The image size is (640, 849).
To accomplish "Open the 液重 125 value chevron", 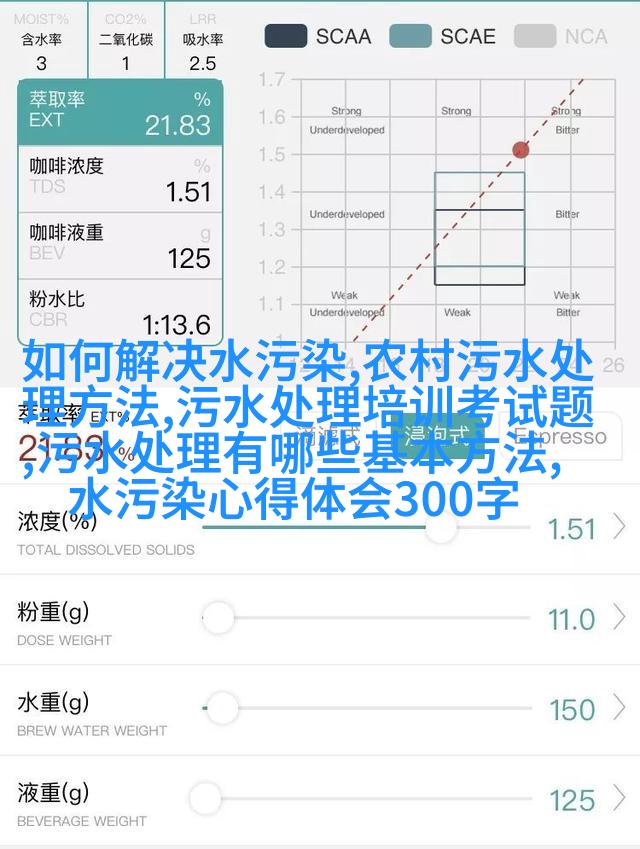I will point(620,799).
